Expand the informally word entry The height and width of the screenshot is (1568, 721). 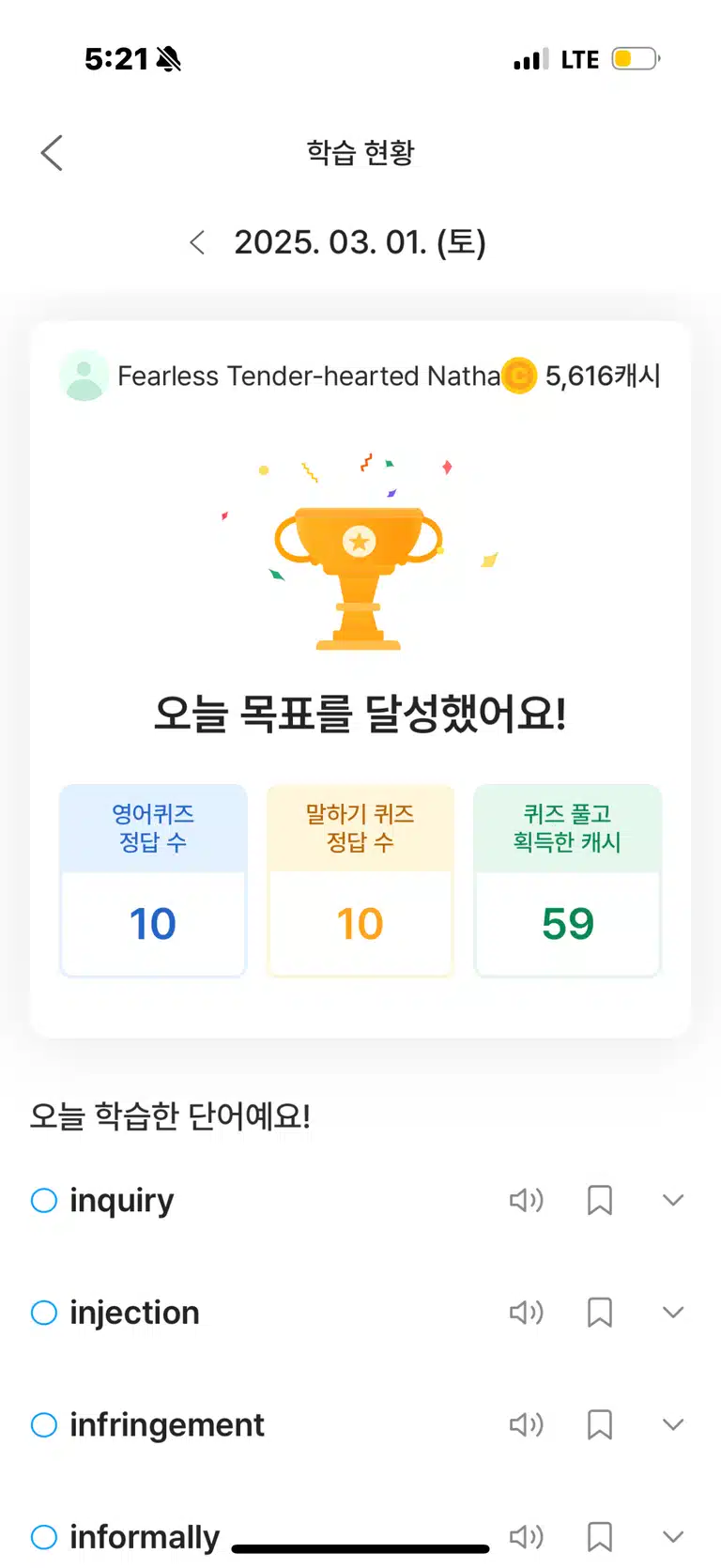(673, 1537)
